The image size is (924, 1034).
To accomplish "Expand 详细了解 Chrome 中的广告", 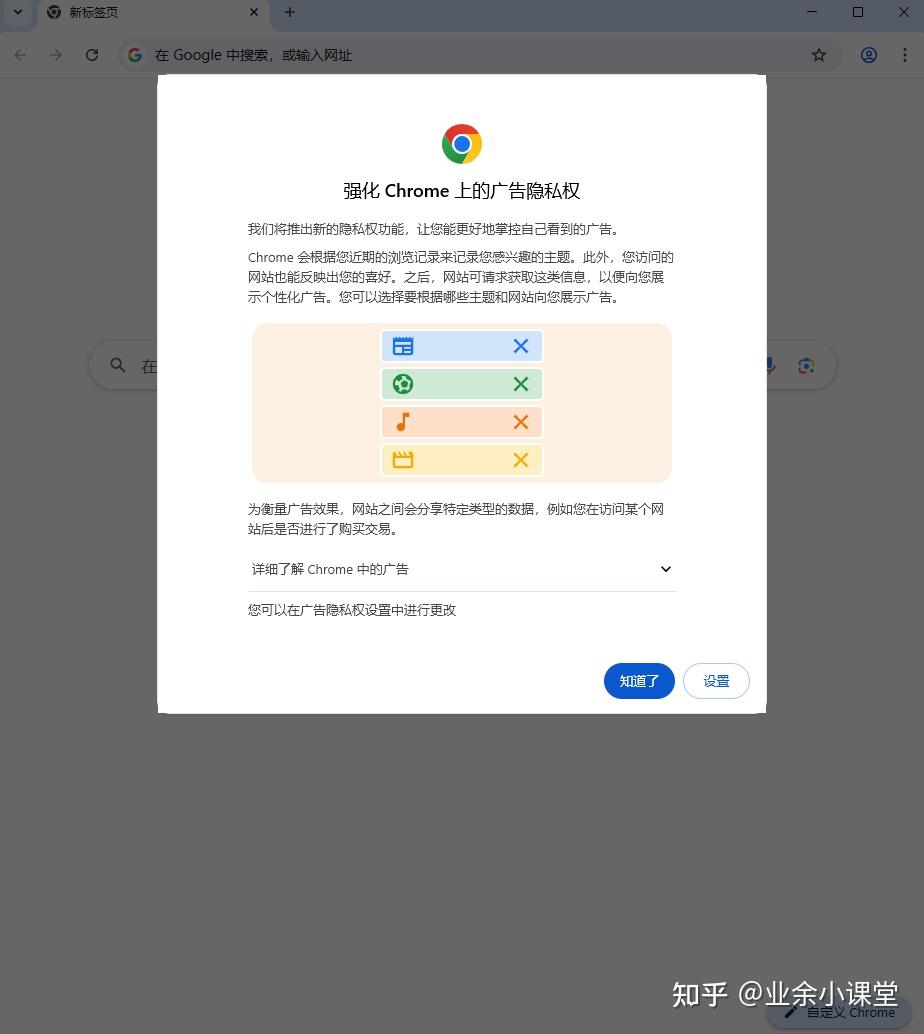I will click(462, 569).
